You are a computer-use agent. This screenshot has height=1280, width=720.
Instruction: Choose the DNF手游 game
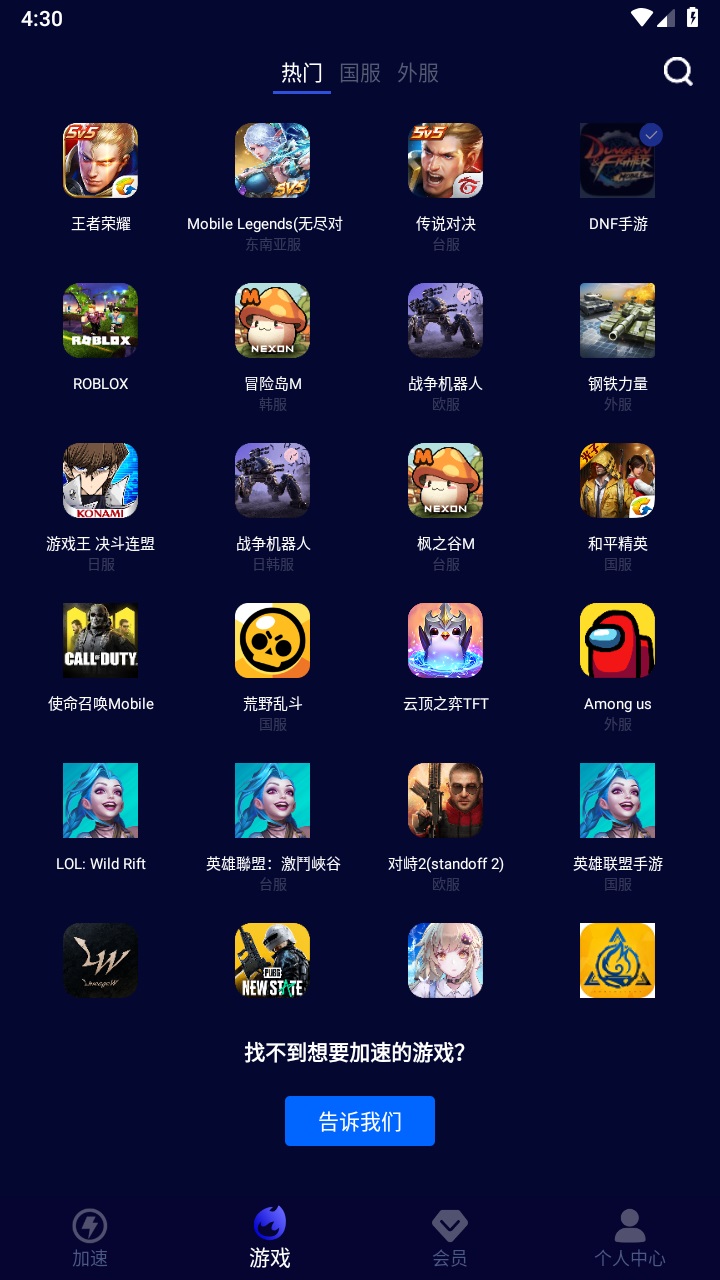617,162
